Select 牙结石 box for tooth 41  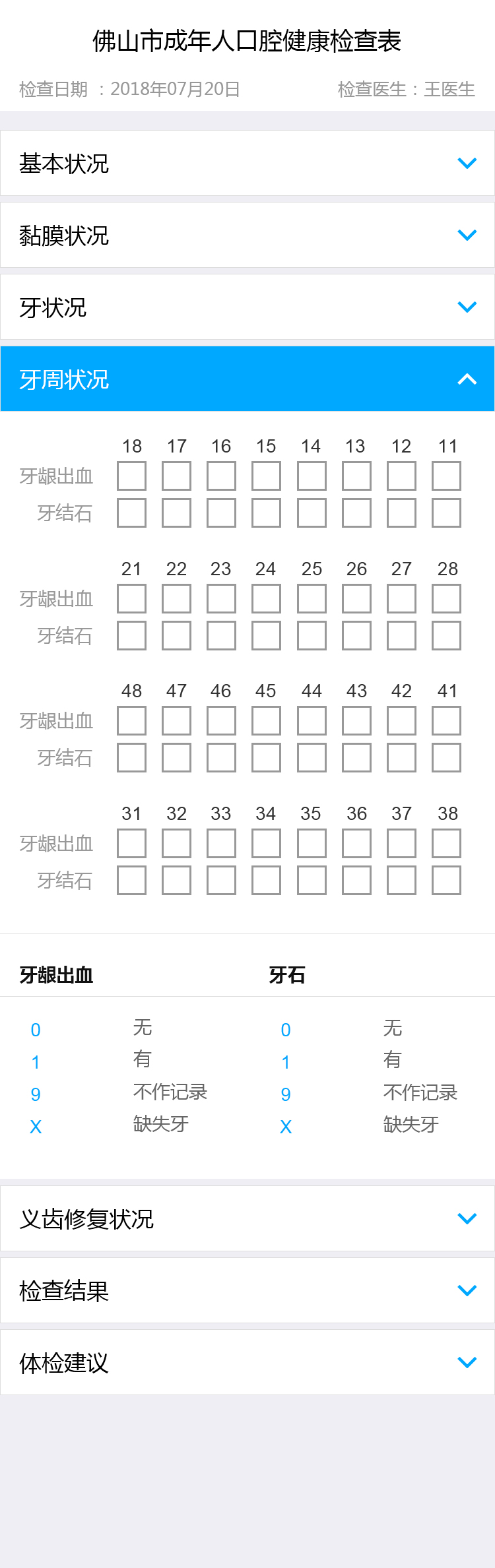tap(446, 758)
